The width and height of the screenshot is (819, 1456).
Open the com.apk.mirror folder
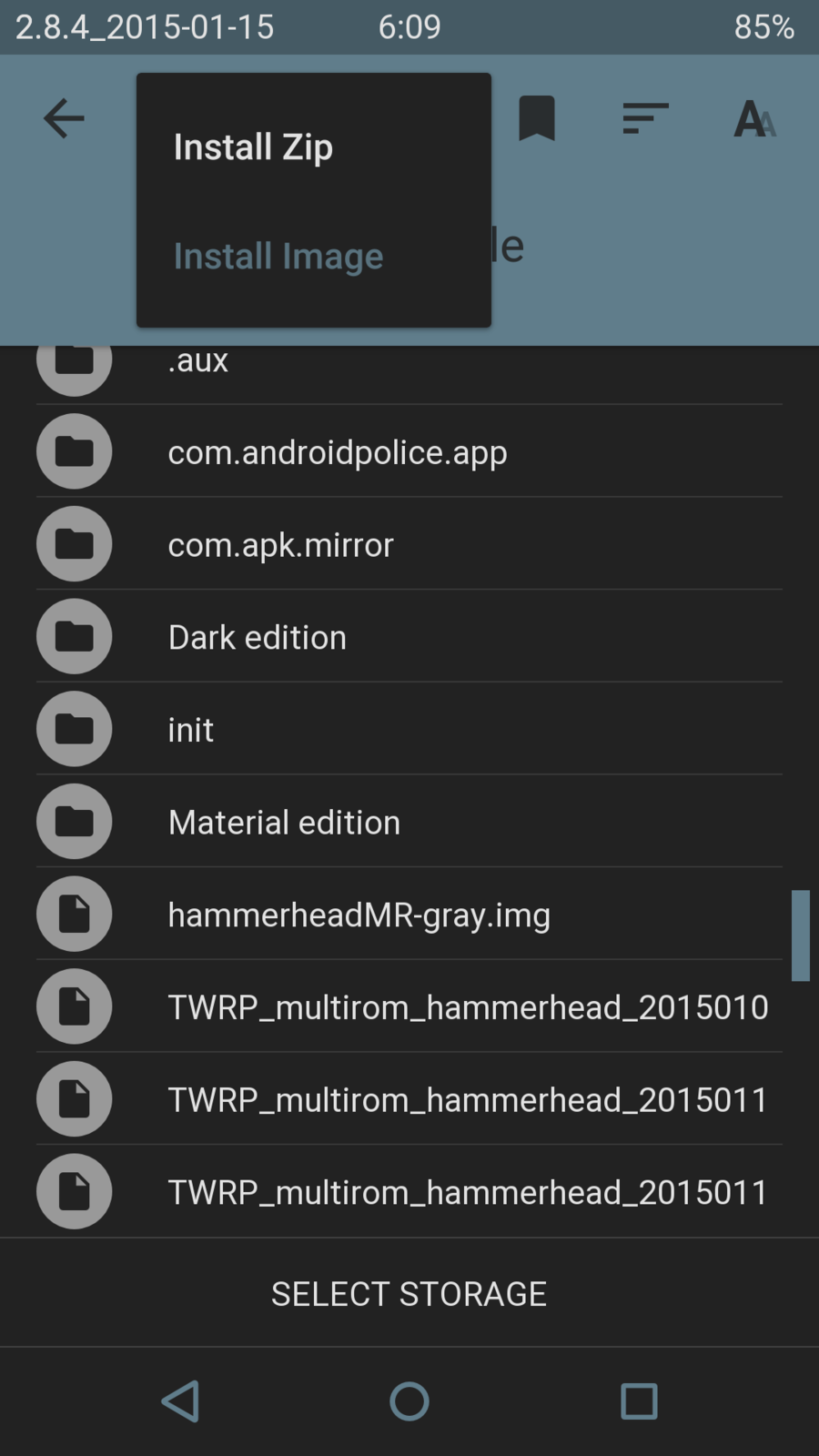pos(280,544)
